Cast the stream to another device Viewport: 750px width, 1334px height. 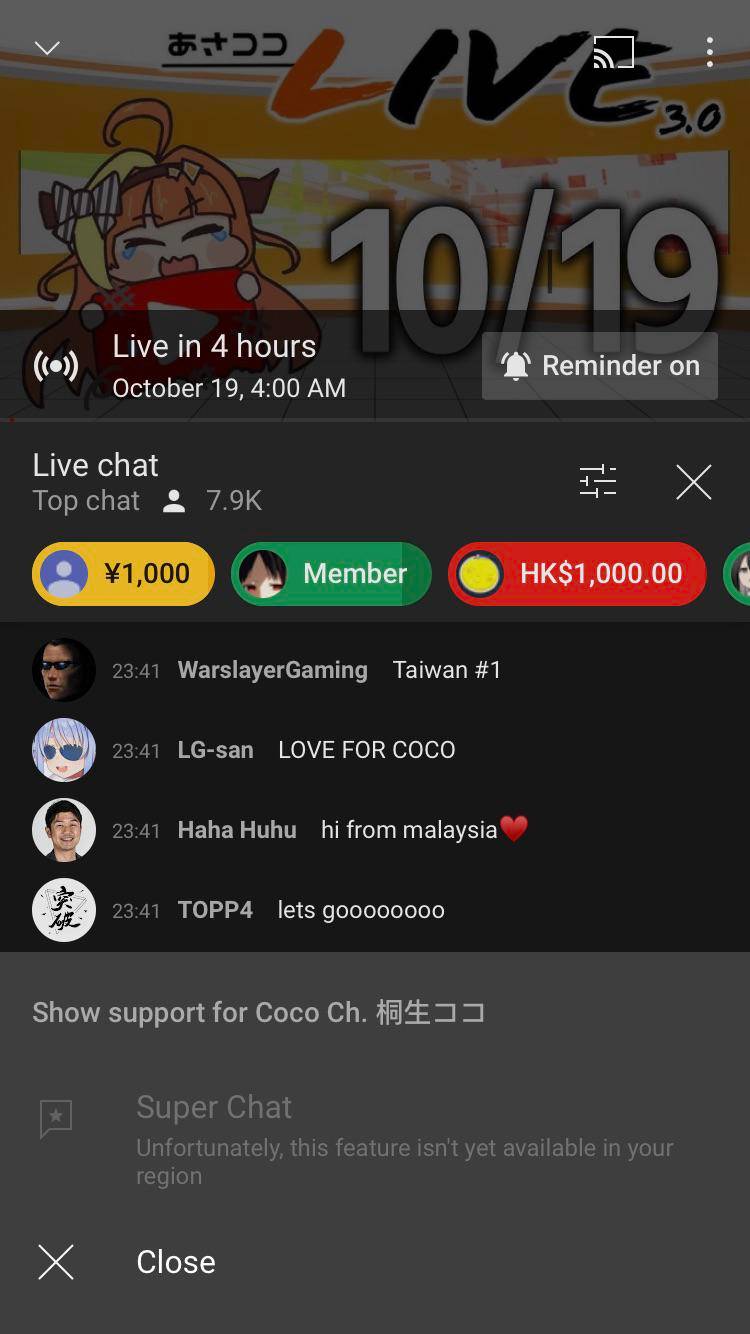[x=613, y=52]
